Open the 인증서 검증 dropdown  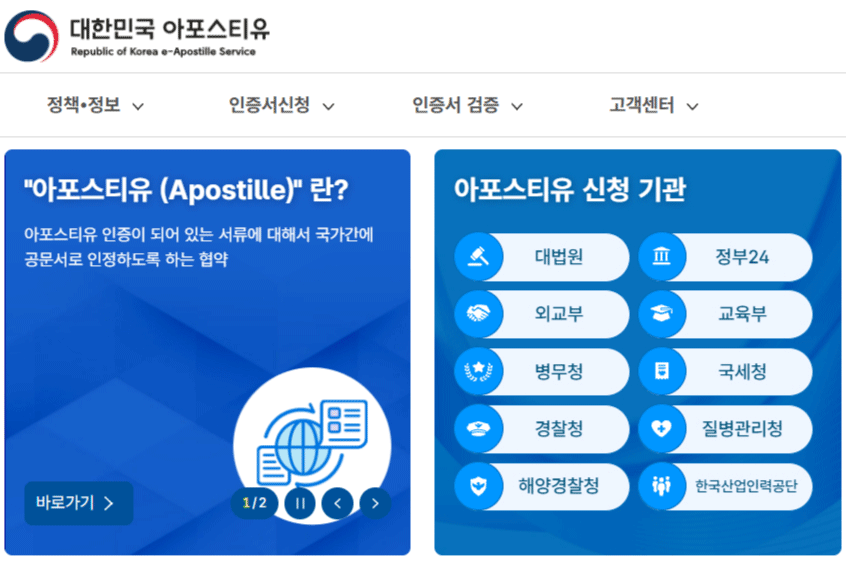467,105
